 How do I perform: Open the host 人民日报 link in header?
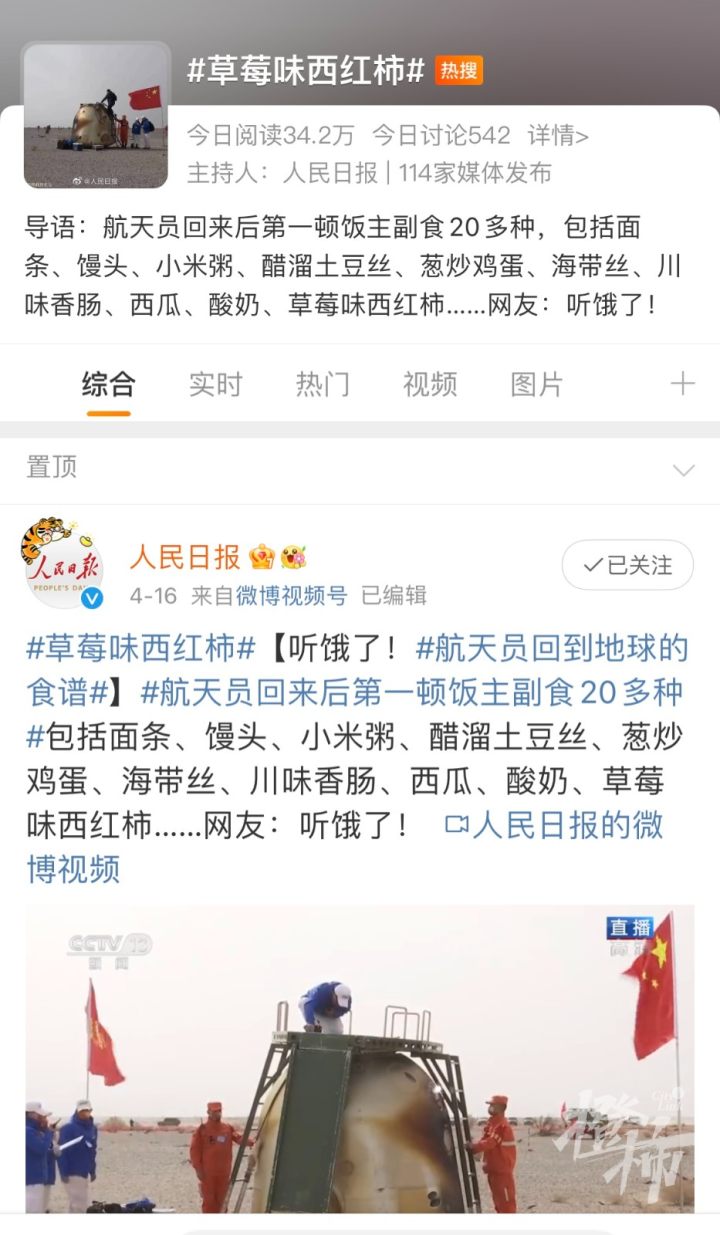click(330, 173)
